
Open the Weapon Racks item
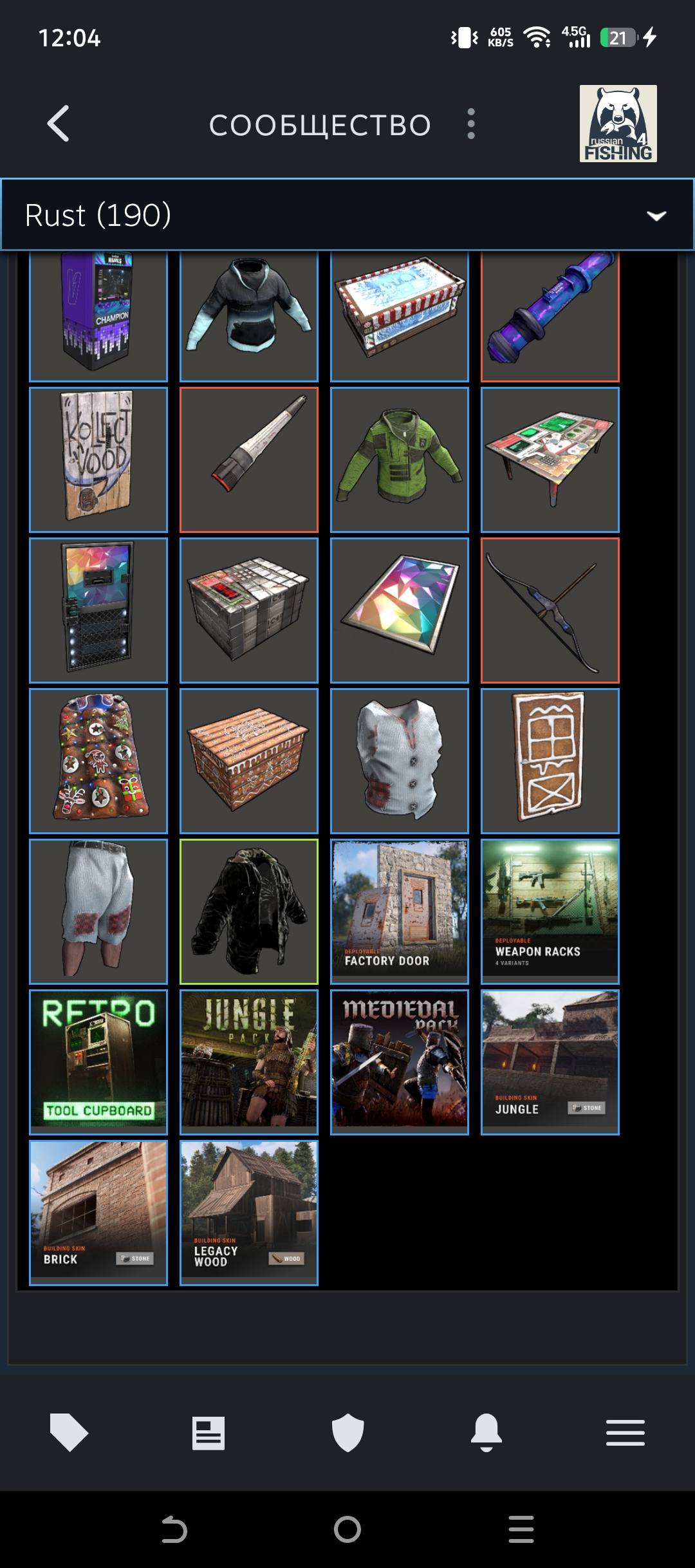pos(550,911)
